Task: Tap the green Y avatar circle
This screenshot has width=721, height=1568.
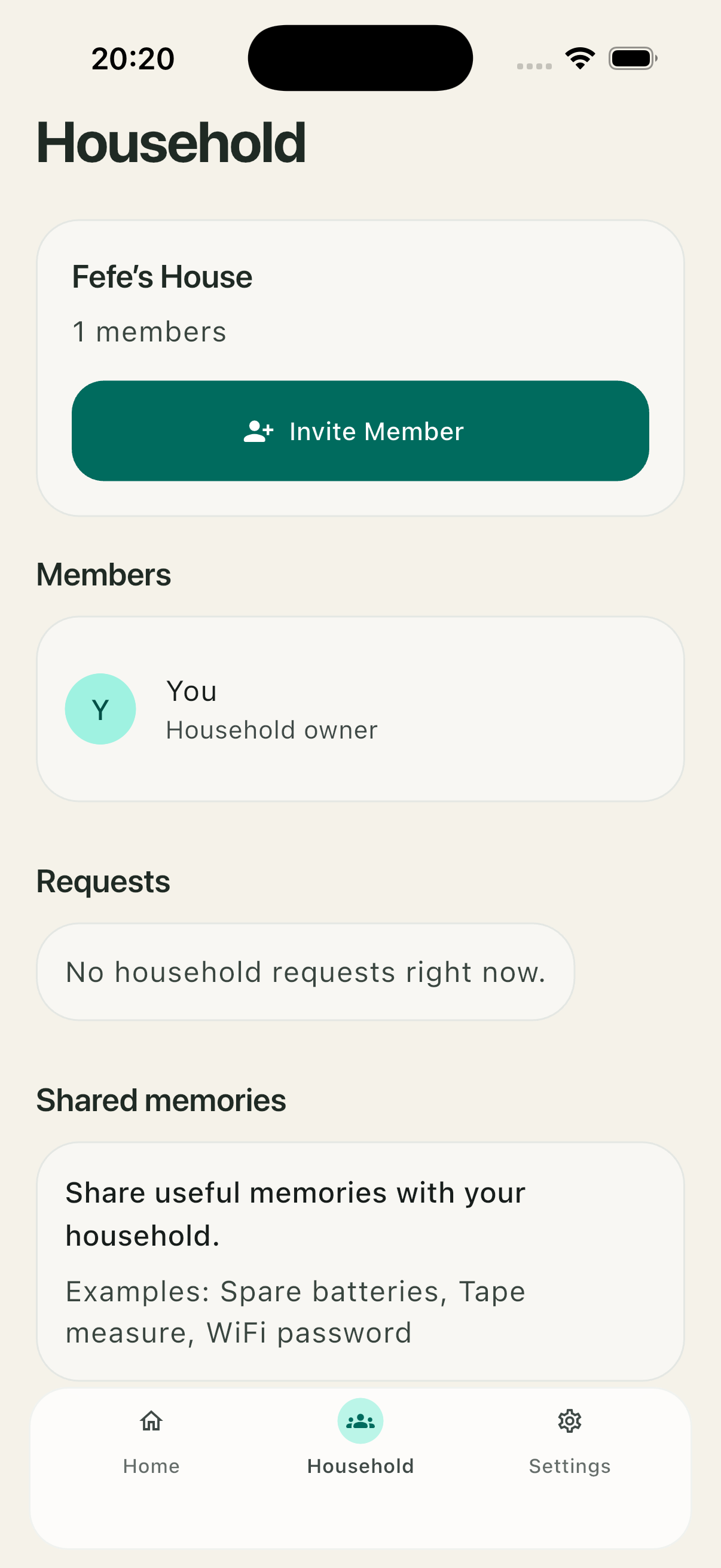Action: pyautogui.click(x=100, y=708)
